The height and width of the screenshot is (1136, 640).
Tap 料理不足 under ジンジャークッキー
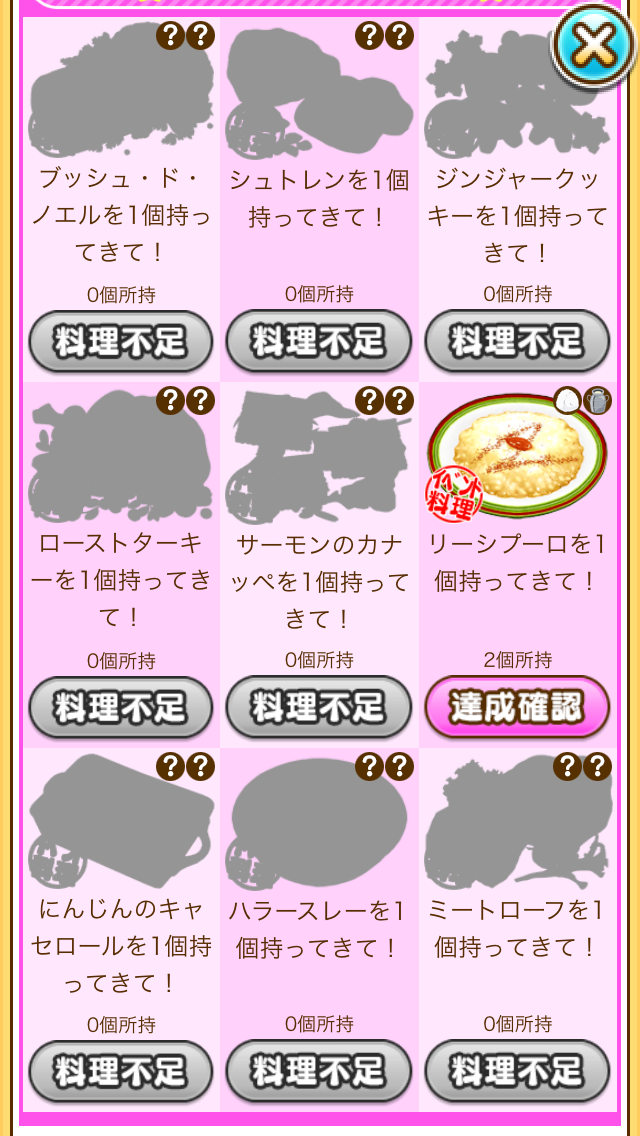517,341
